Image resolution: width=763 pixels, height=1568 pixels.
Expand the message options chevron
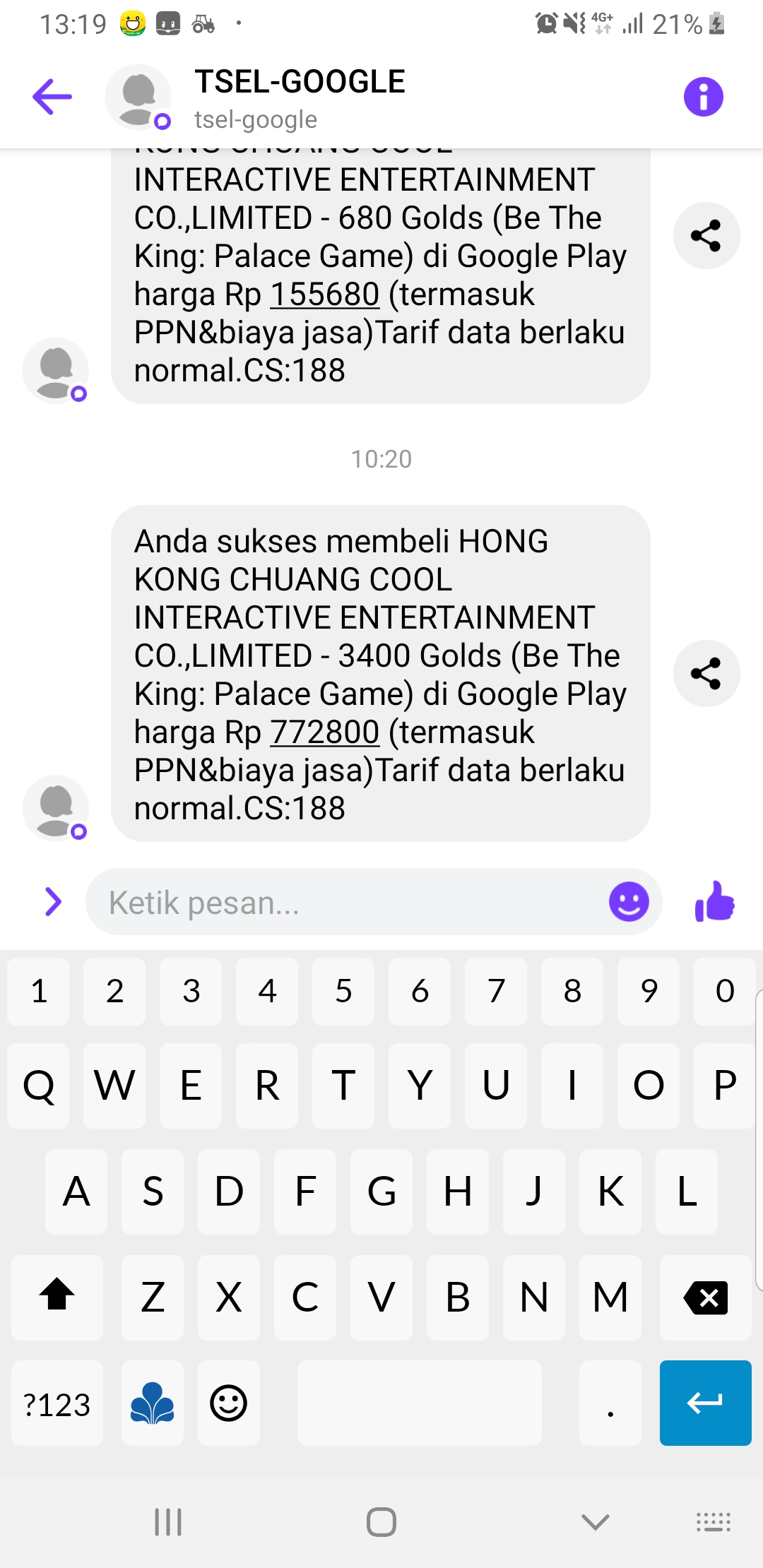(53, 902)
